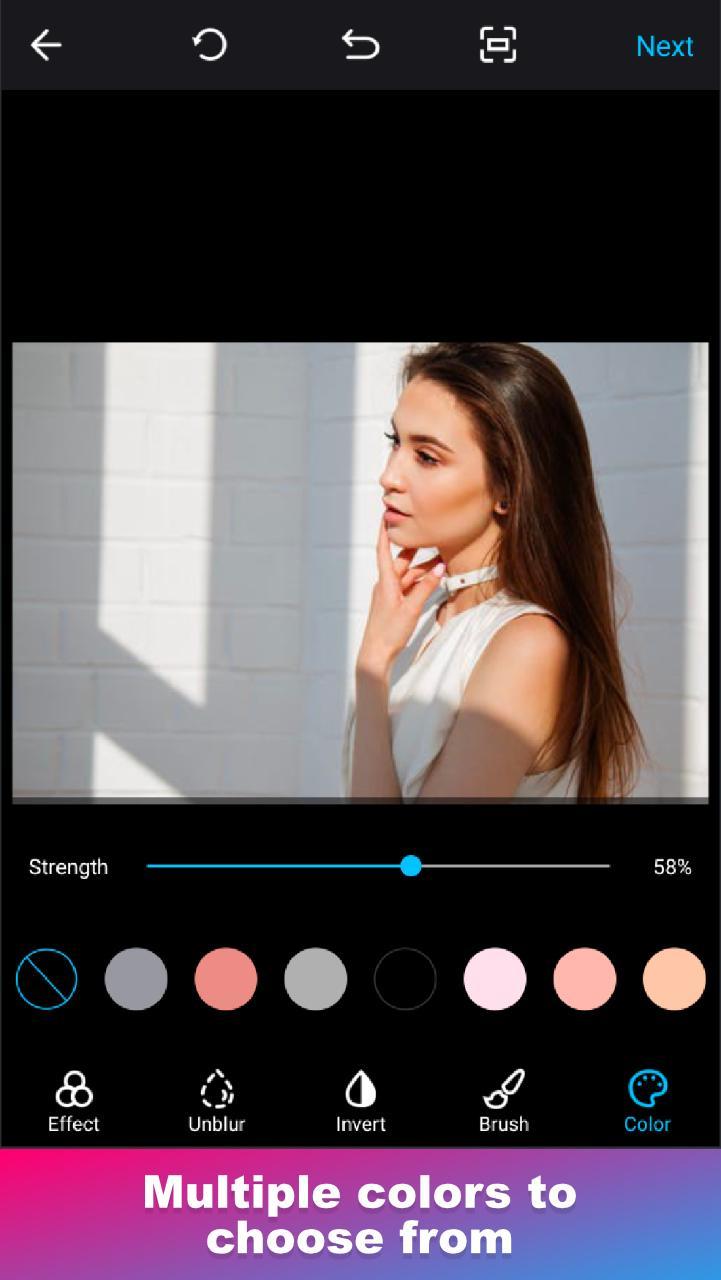Continue by tapping Next
Viewport: 721px width, 1280px height.
coord(664,47)
